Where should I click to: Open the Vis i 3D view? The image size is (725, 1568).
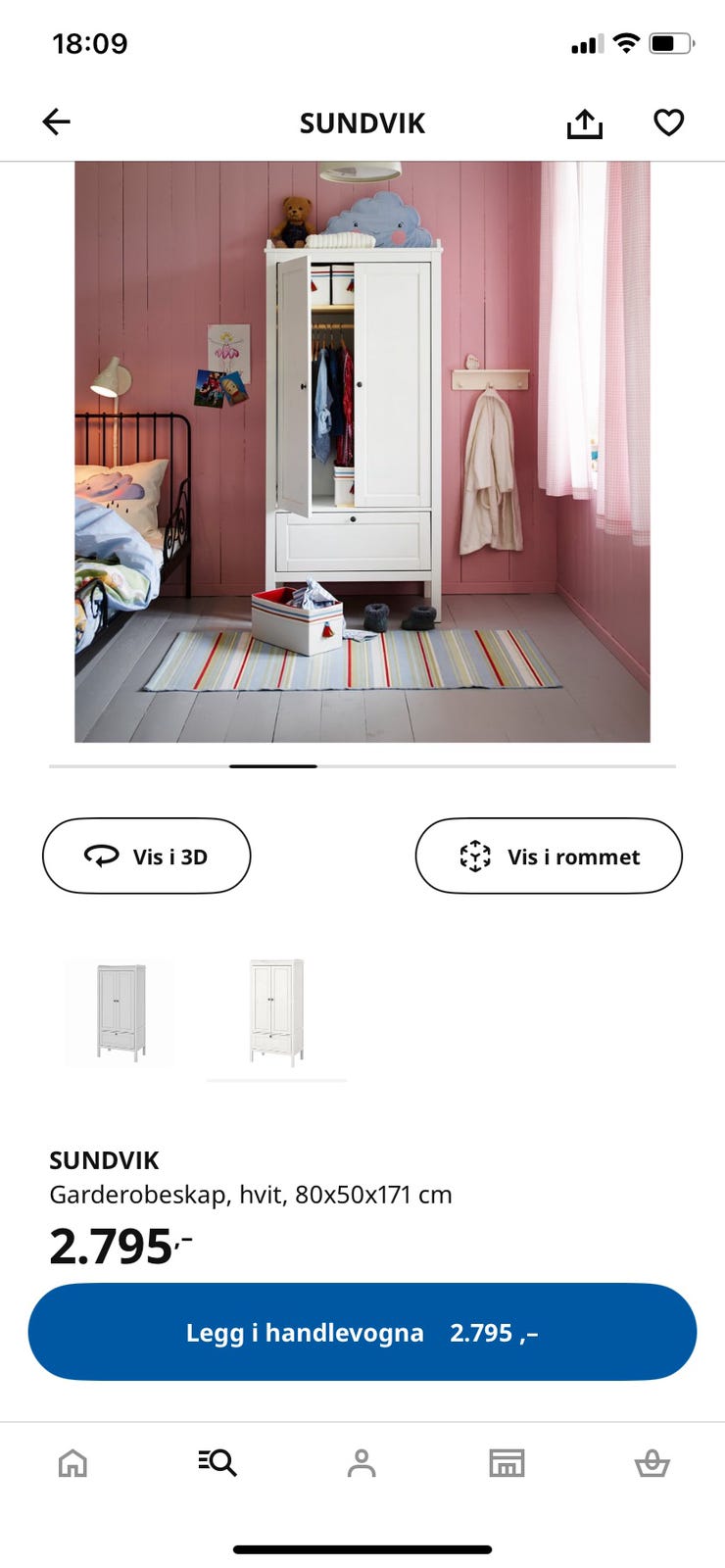pos(146,856)
